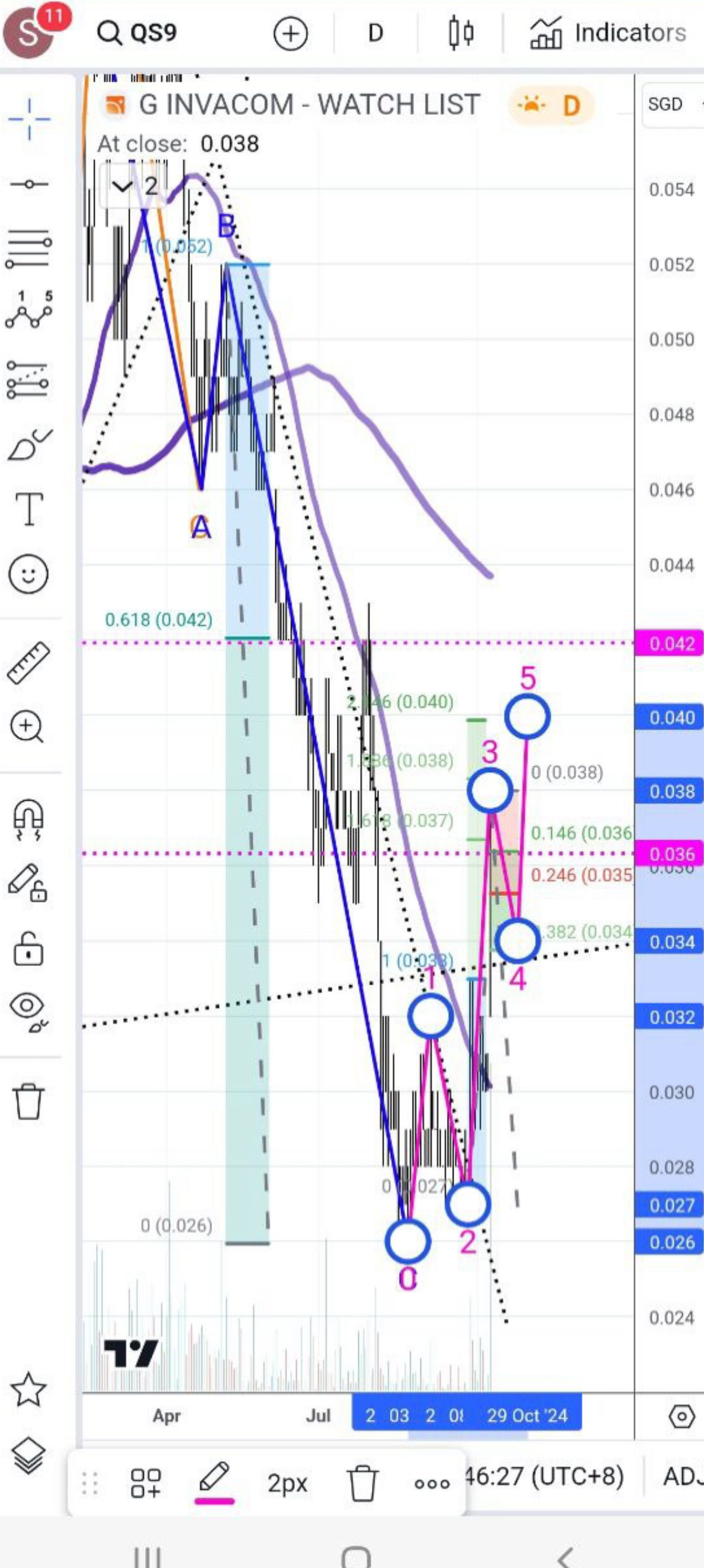Select the crosshair cursor tool
Viewport: 704px width, 1568px height.
(x=28, y=118)
